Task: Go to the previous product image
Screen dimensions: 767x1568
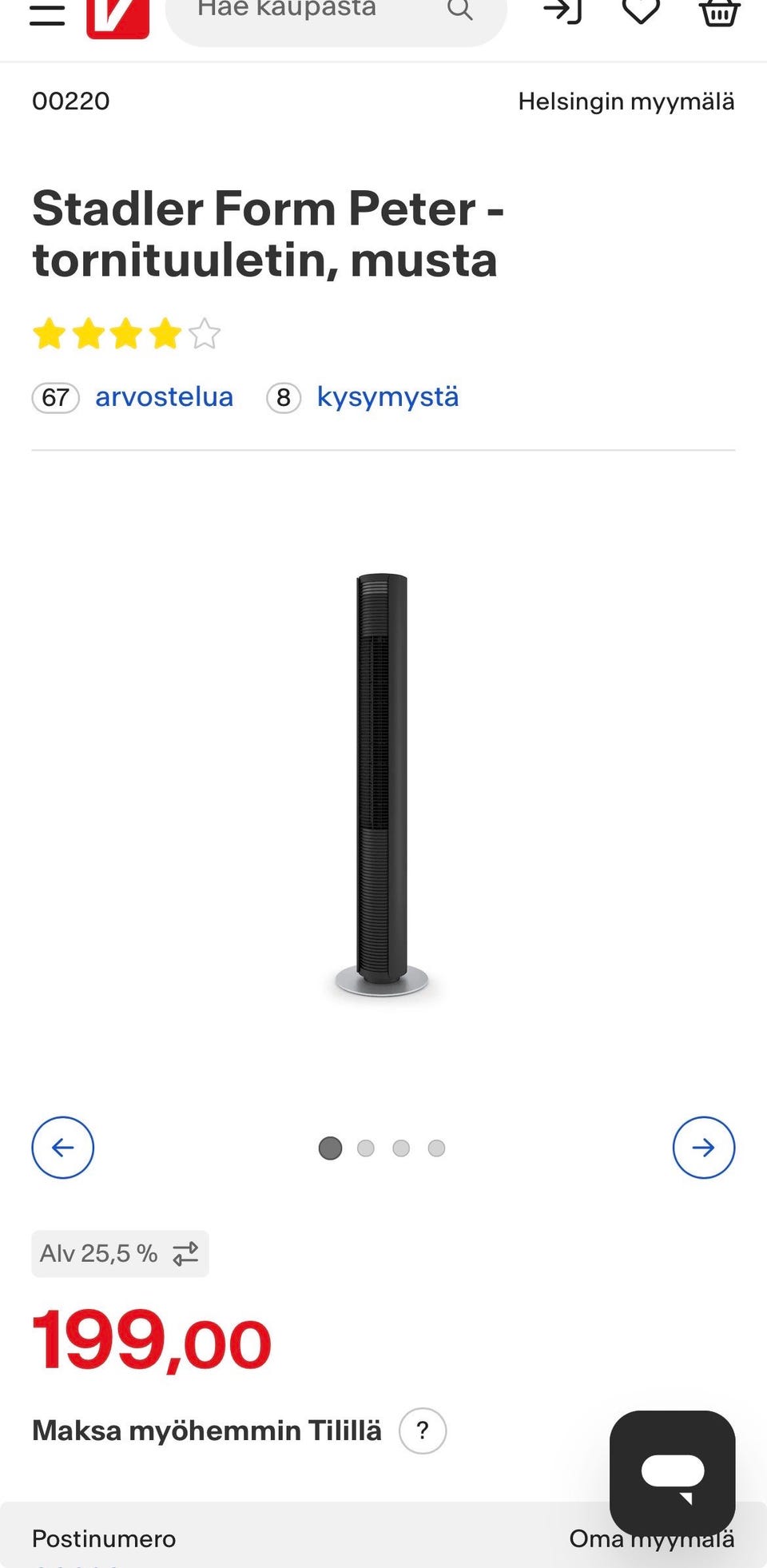Action: tap(62, 1148)
